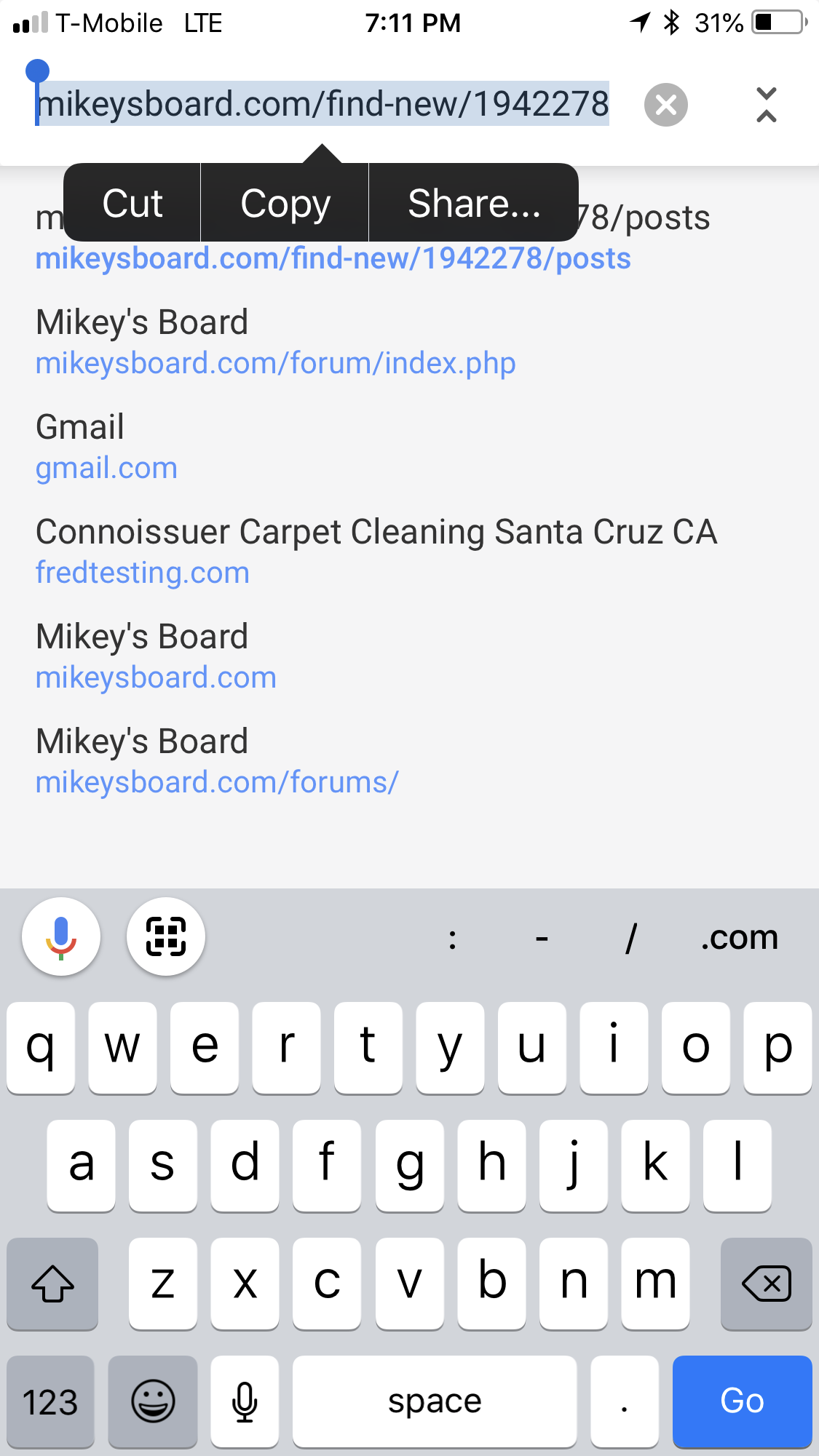The width and height of the screenshot is (819, 1456).
Task: Open Mikey's Board forum/index.php suggestion
Action: (x=275, y=343)
